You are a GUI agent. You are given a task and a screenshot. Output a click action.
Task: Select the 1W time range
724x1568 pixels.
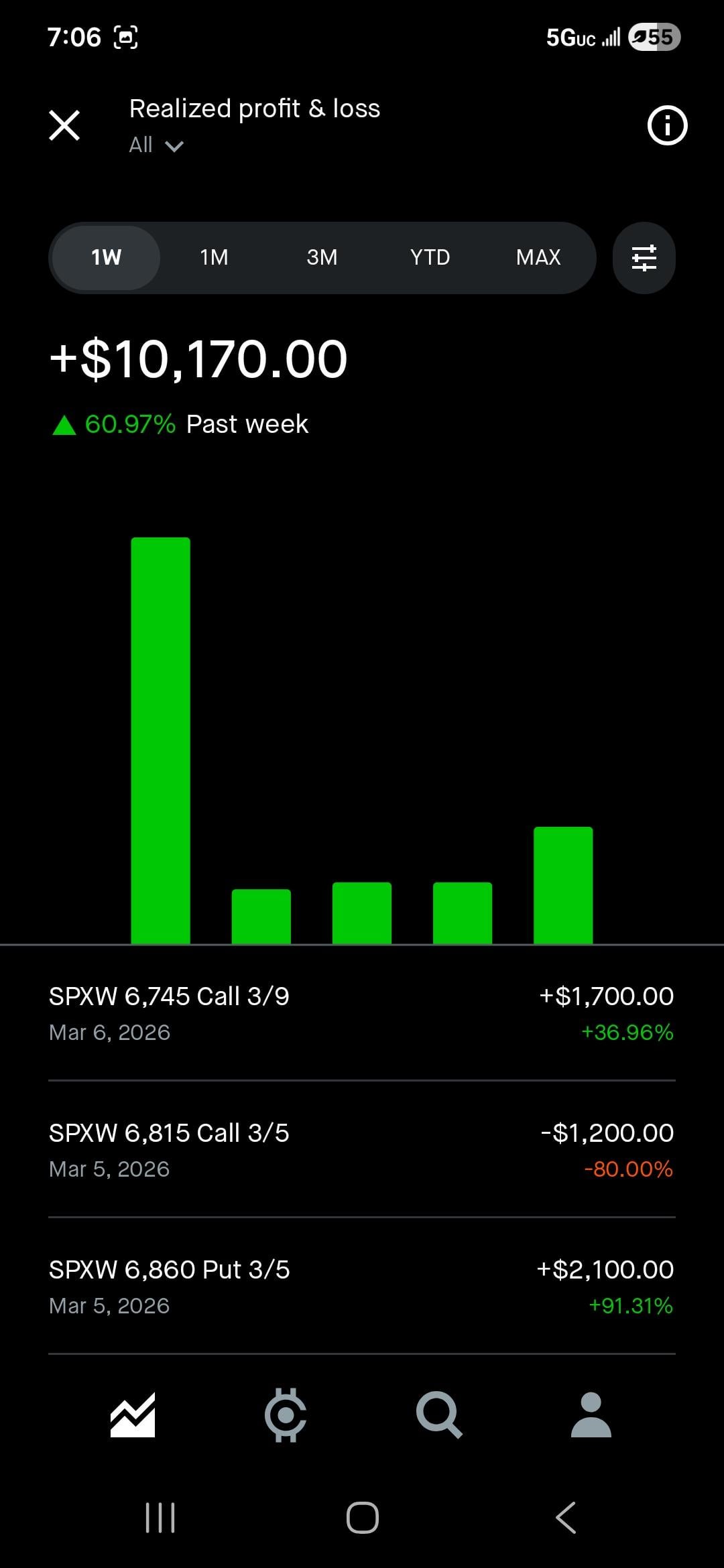point(106,257)
